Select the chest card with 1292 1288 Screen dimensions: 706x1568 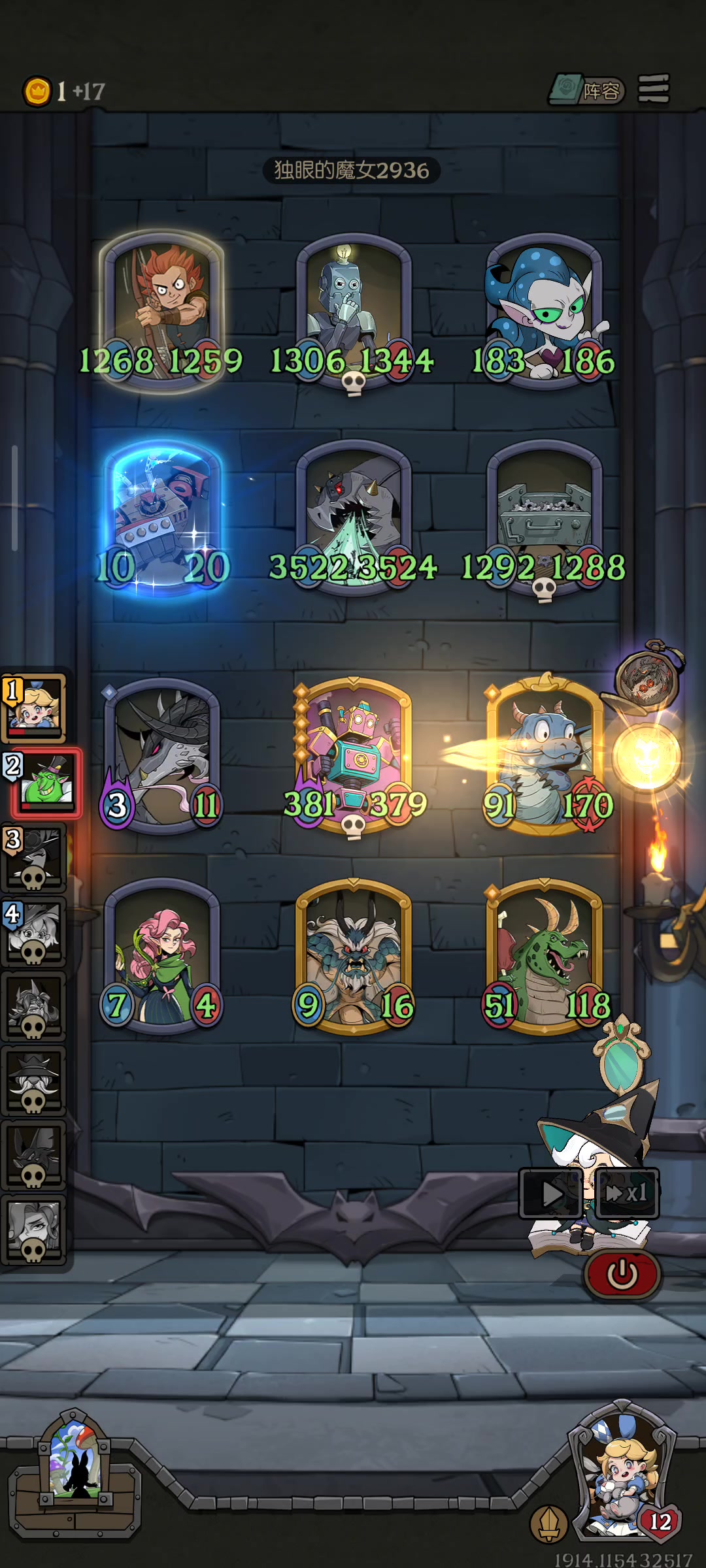(544, 516)
